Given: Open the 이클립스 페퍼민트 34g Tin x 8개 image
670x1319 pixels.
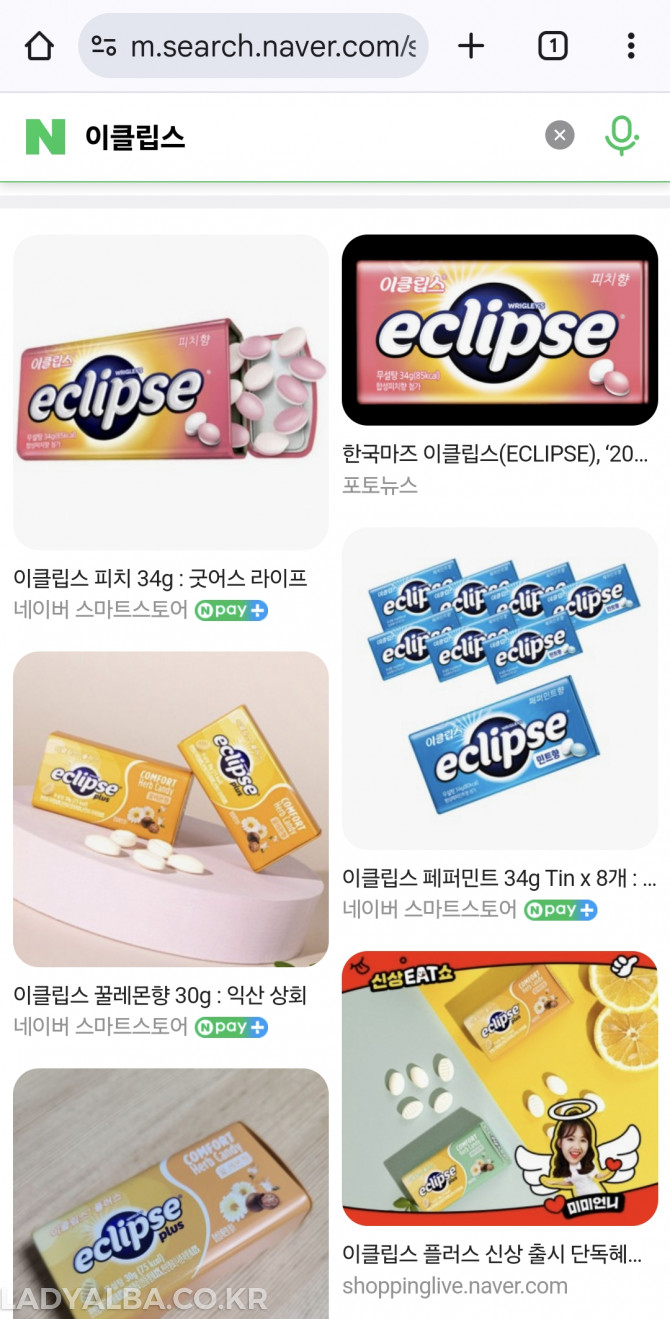Looking at the screenshot, I should (x=499, y=688).
